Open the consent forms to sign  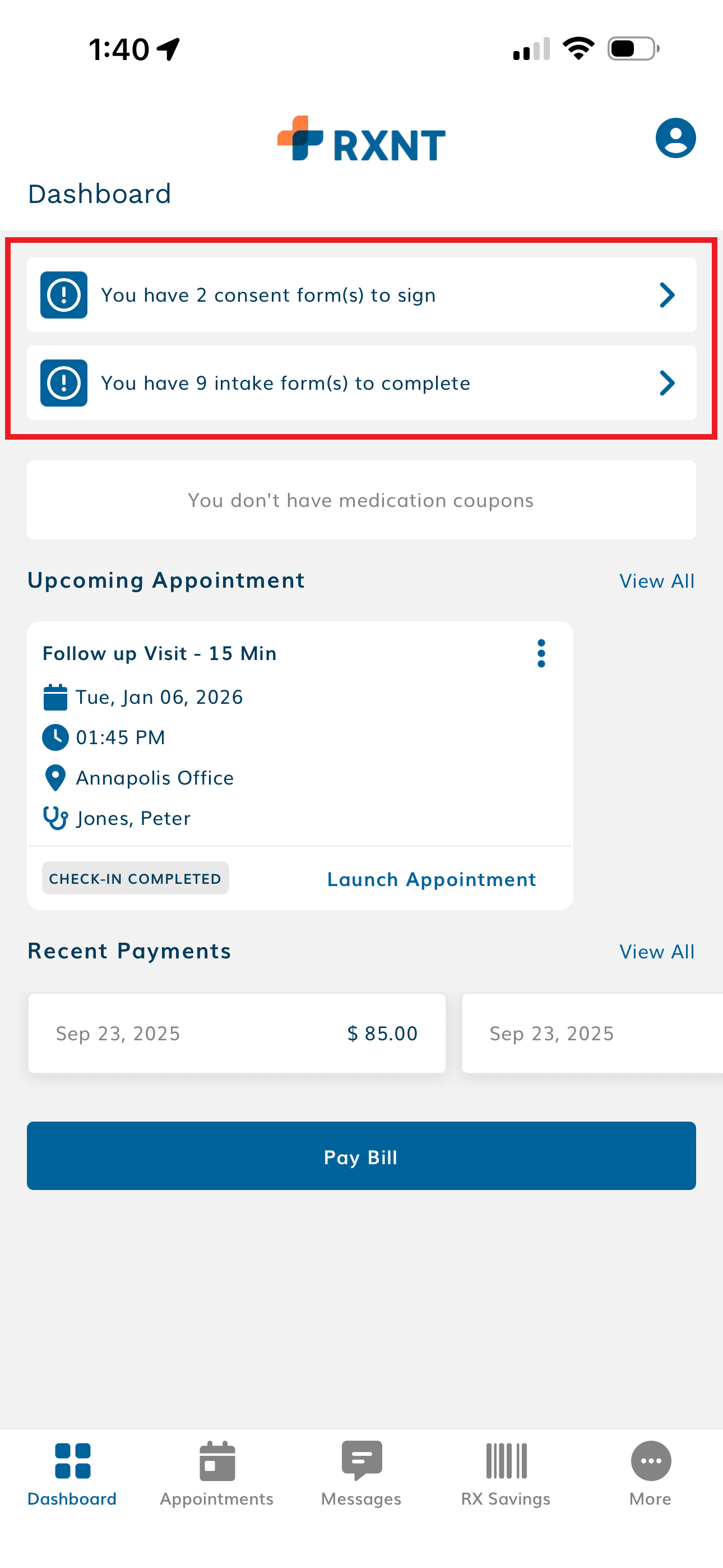[361, 295]
